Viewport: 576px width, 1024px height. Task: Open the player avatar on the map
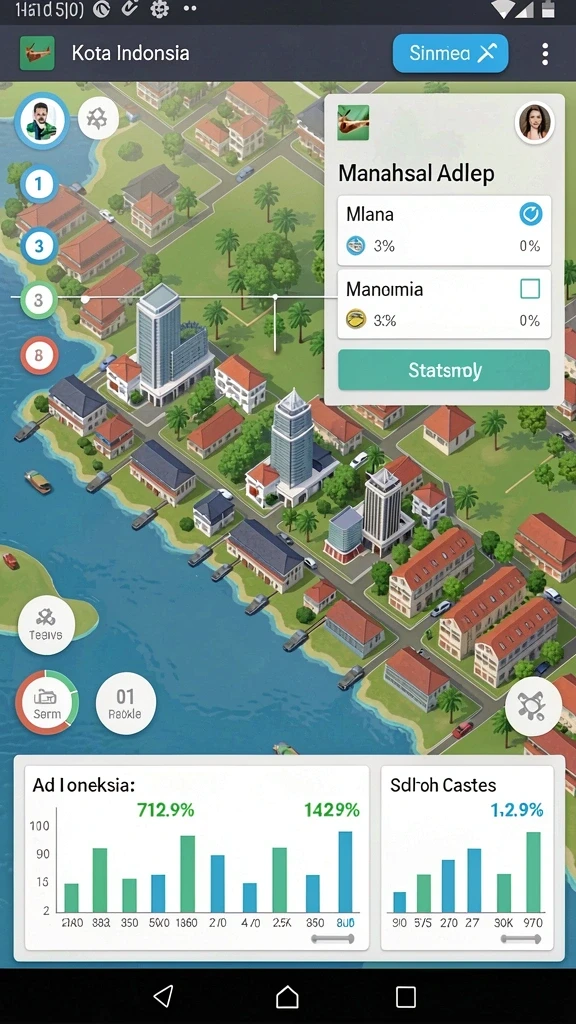tap(42, 121)
